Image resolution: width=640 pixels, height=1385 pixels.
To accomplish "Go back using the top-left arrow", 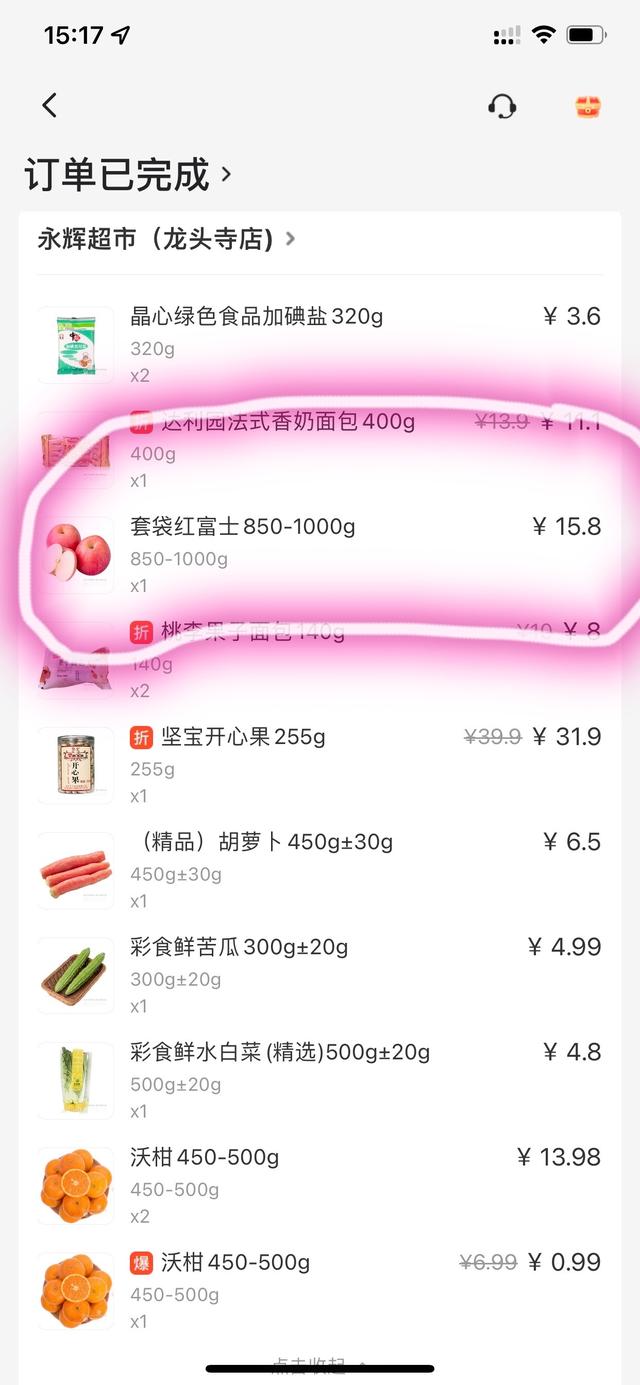I will (x=49, y=105).
